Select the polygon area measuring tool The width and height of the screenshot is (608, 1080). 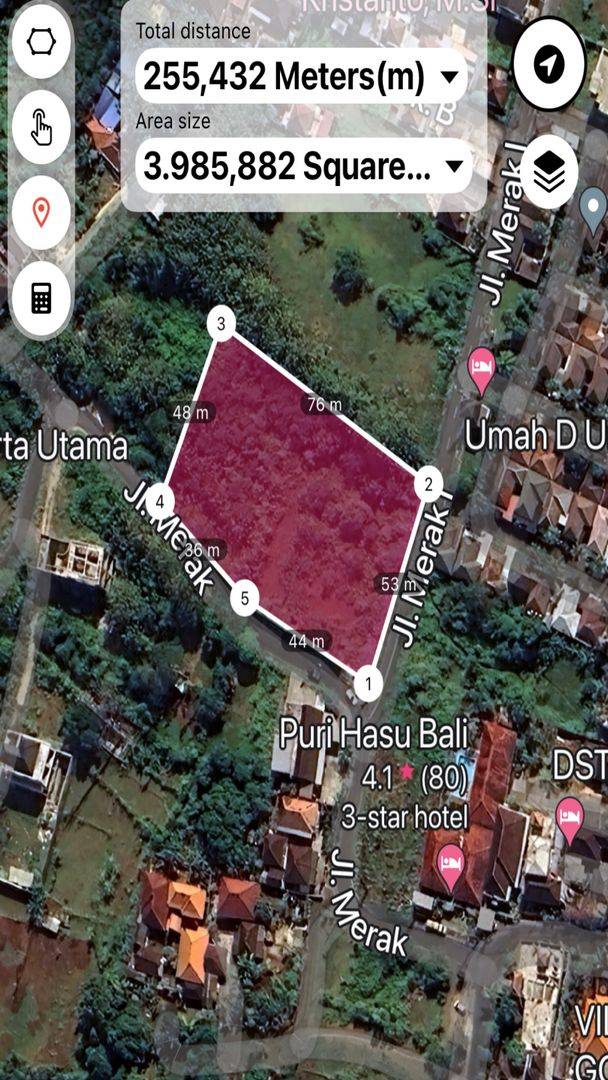point(41,43)
